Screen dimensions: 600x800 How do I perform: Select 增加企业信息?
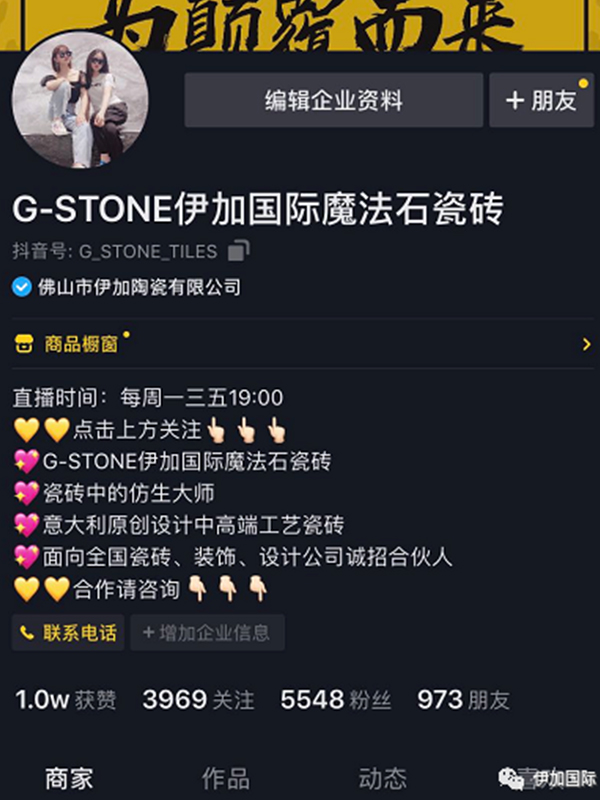point(207,633)
